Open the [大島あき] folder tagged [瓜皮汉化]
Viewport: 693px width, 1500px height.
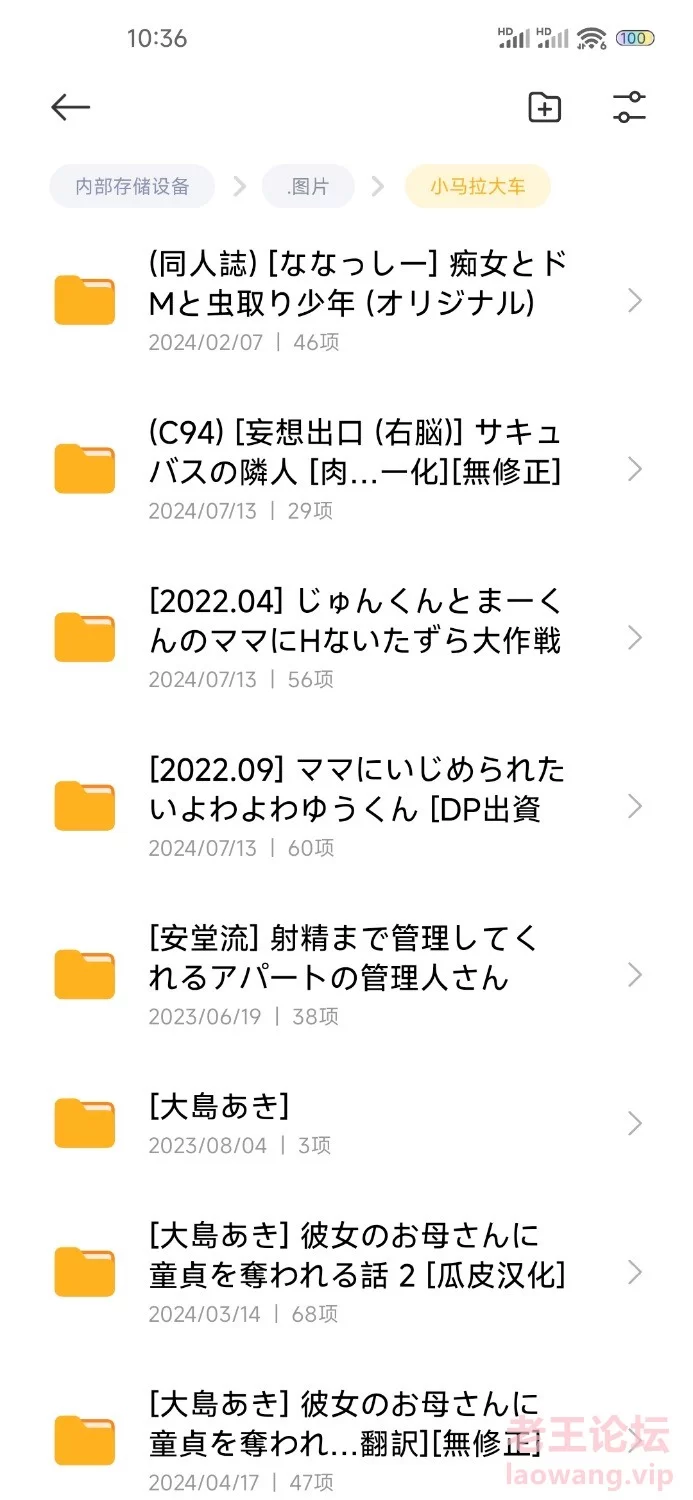346,1273
